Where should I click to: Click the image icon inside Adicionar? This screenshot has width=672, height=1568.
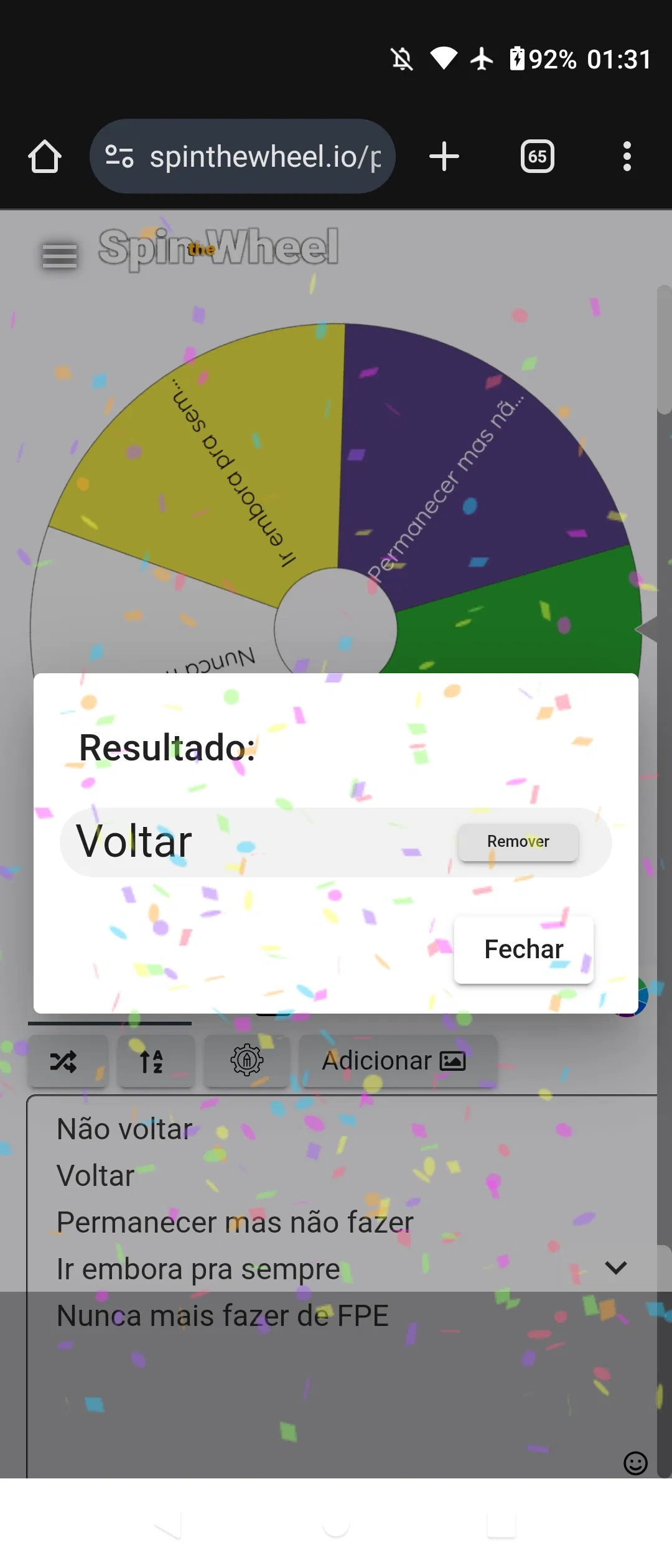pos(454,1060)
